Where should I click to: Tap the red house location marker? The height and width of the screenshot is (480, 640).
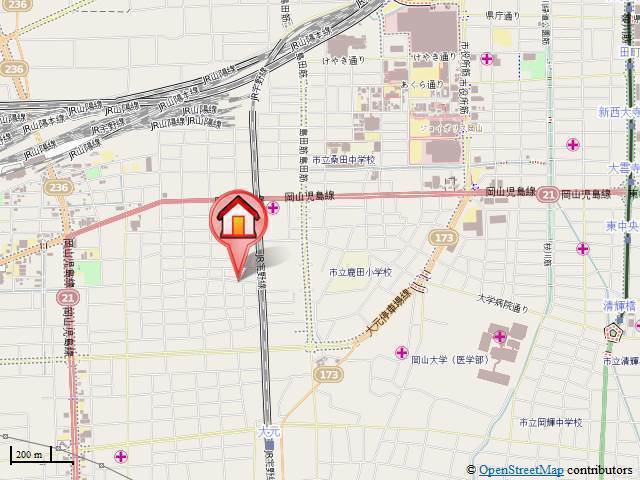pos(238,218)
